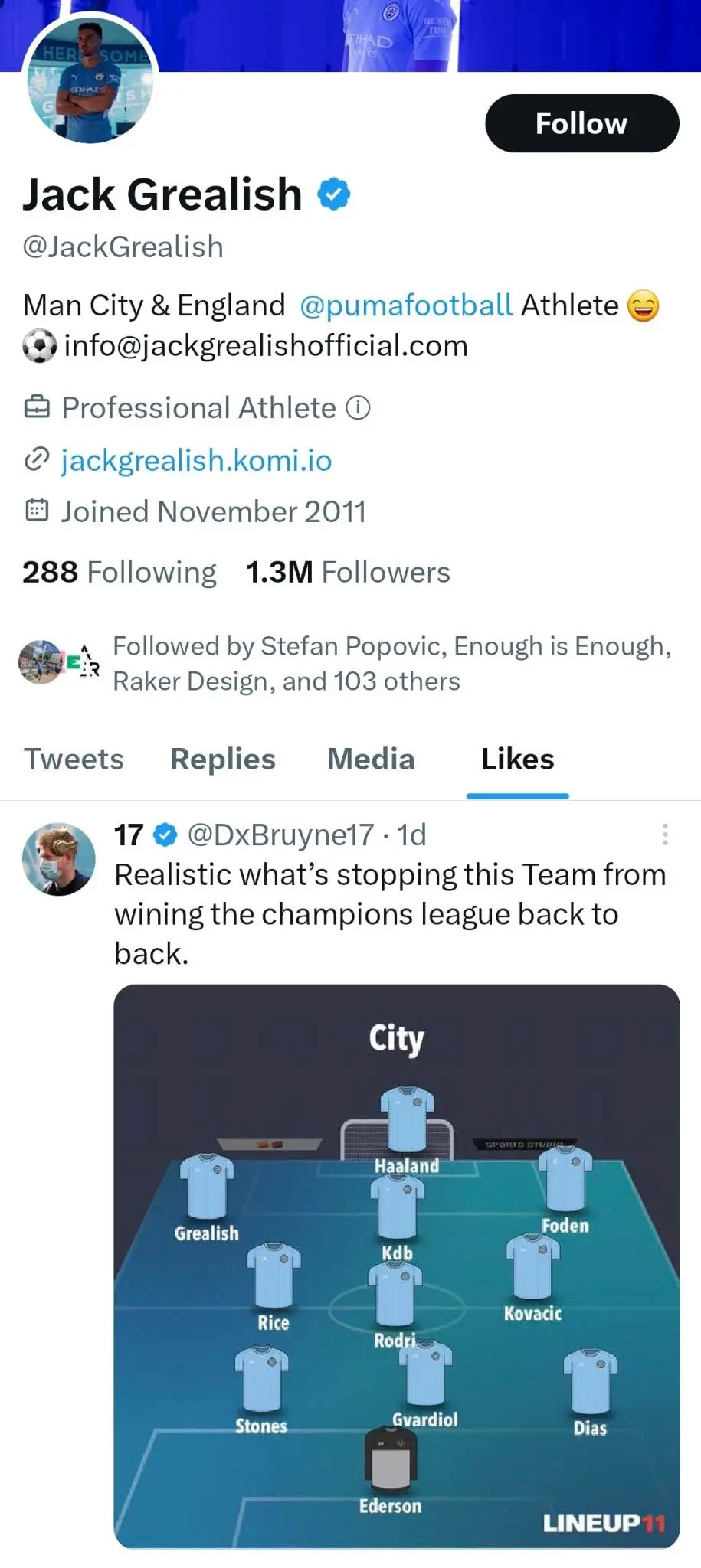Select the Replies tab
Image resolution: width=701 pixels, height=1568 pixels.
click(x=222, y=759)
